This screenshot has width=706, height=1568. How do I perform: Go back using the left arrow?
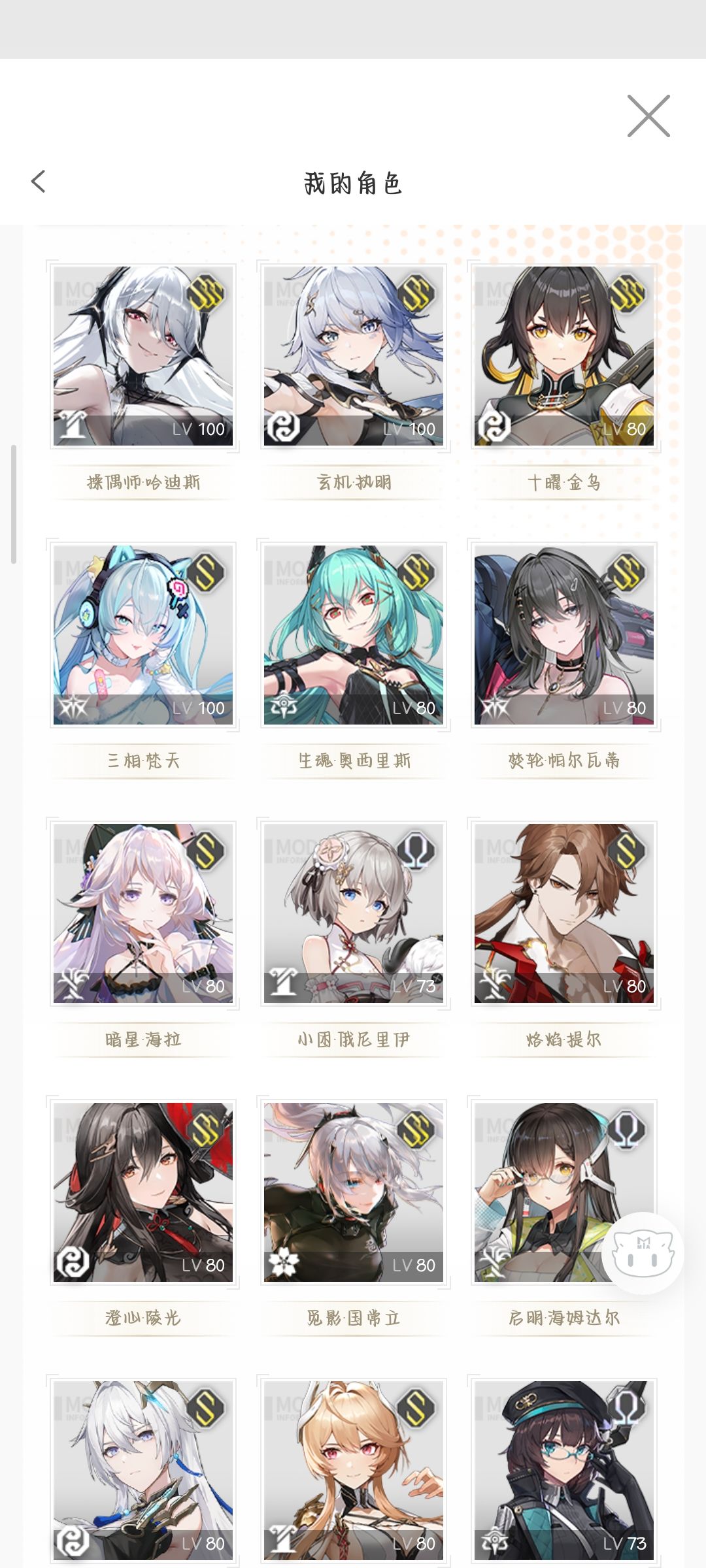click(39, 182)
